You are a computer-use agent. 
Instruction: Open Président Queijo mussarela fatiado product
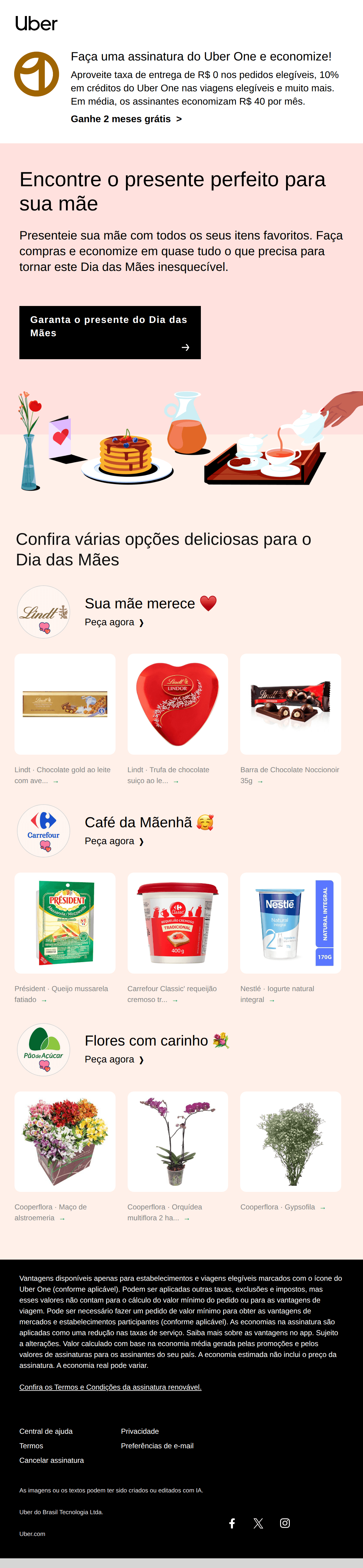click(65, 923)
